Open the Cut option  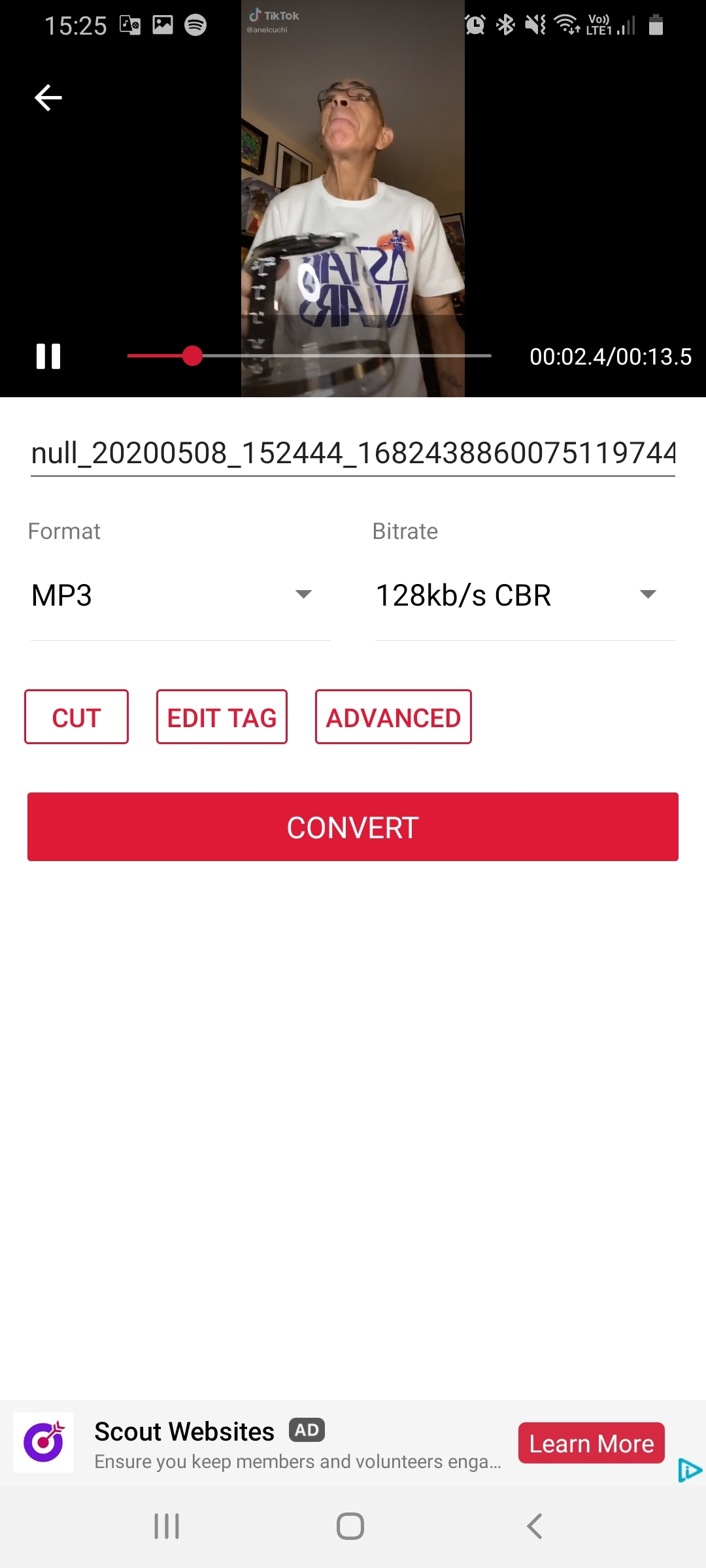pyautogui.click(x=76, y=717)
